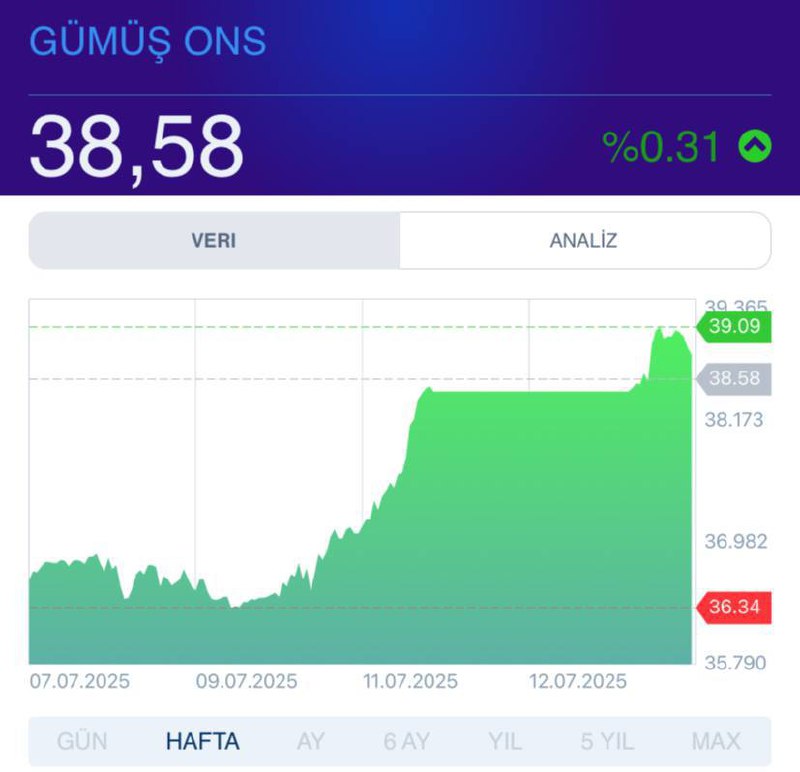This screenshot has width=800, height=772.
Task: Show MAX price history
Action: point(716,741)
